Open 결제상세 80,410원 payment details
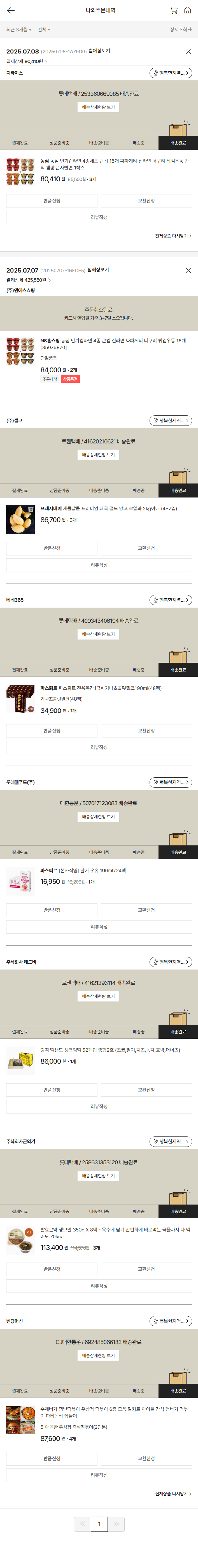Screen dimensions: 198x1568 pyautogui.click(x=27, y=61)
